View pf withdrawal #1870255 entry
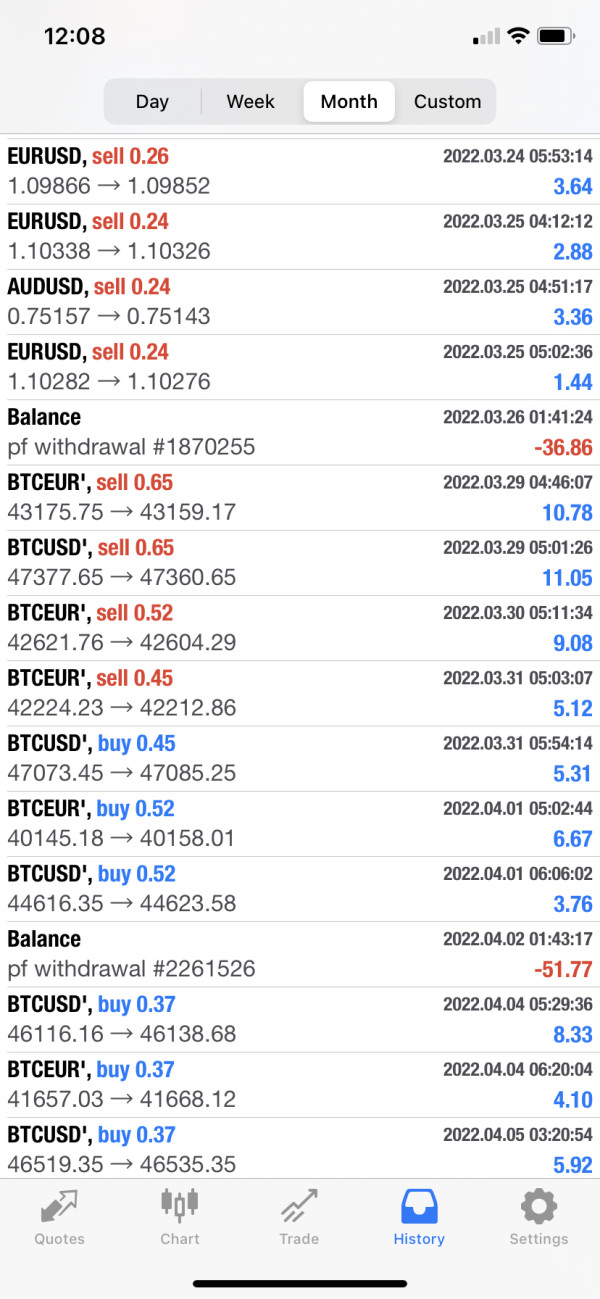This screenshot has height=1299, width=600. point(300,432)
